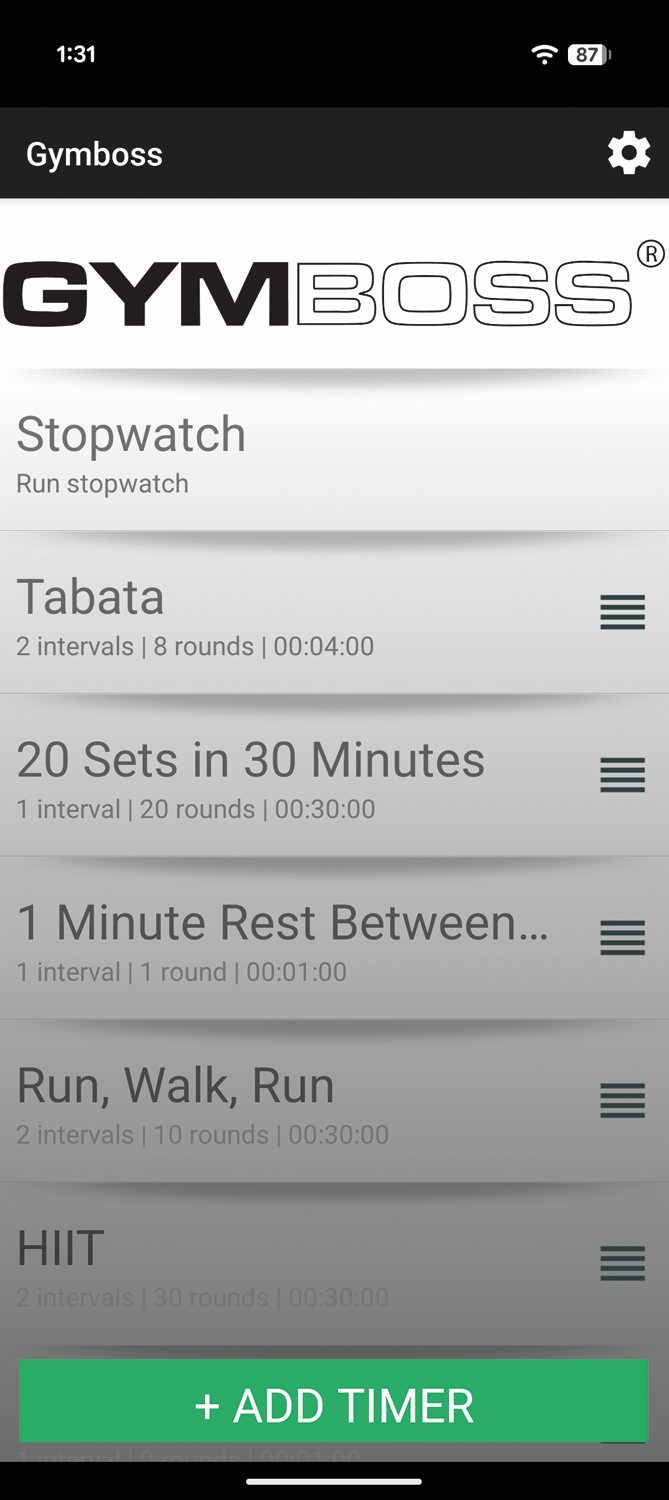Image resolution: width=669 pixels, height=1500 pixels.
Task: Select the 20 Sets in 30 Minutes timer
Action: point(250,777)
